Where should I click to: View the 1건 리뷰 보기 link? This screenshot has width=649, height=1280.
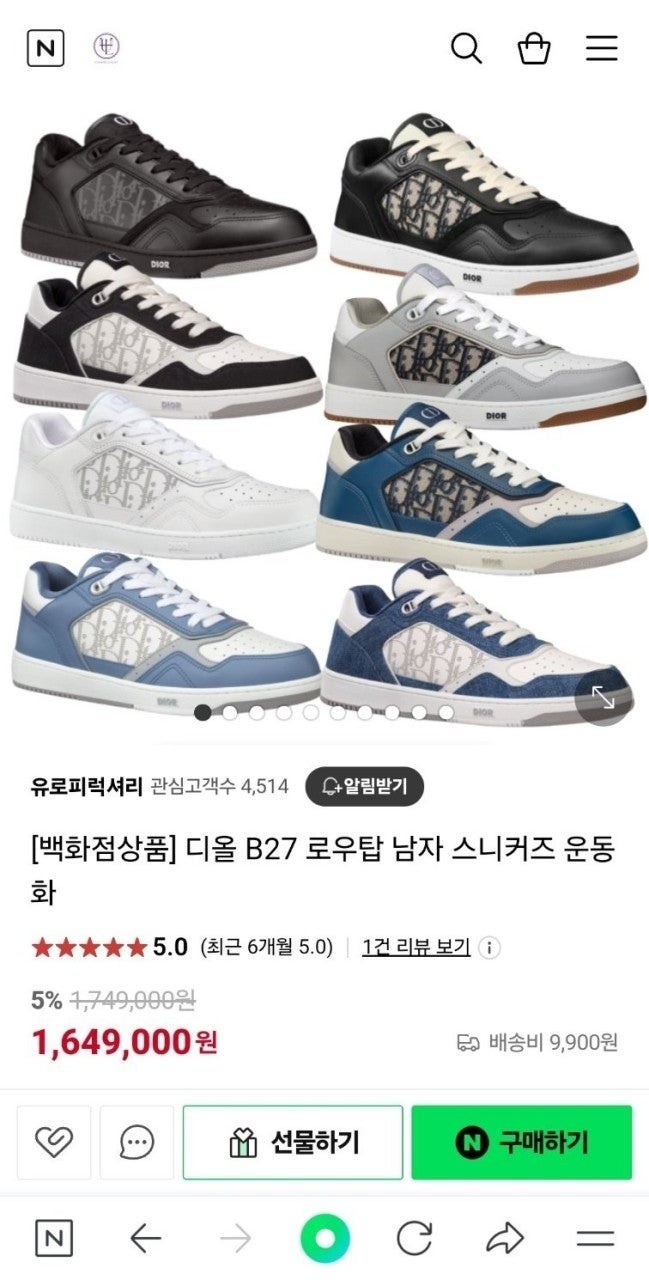coord(416,947)
